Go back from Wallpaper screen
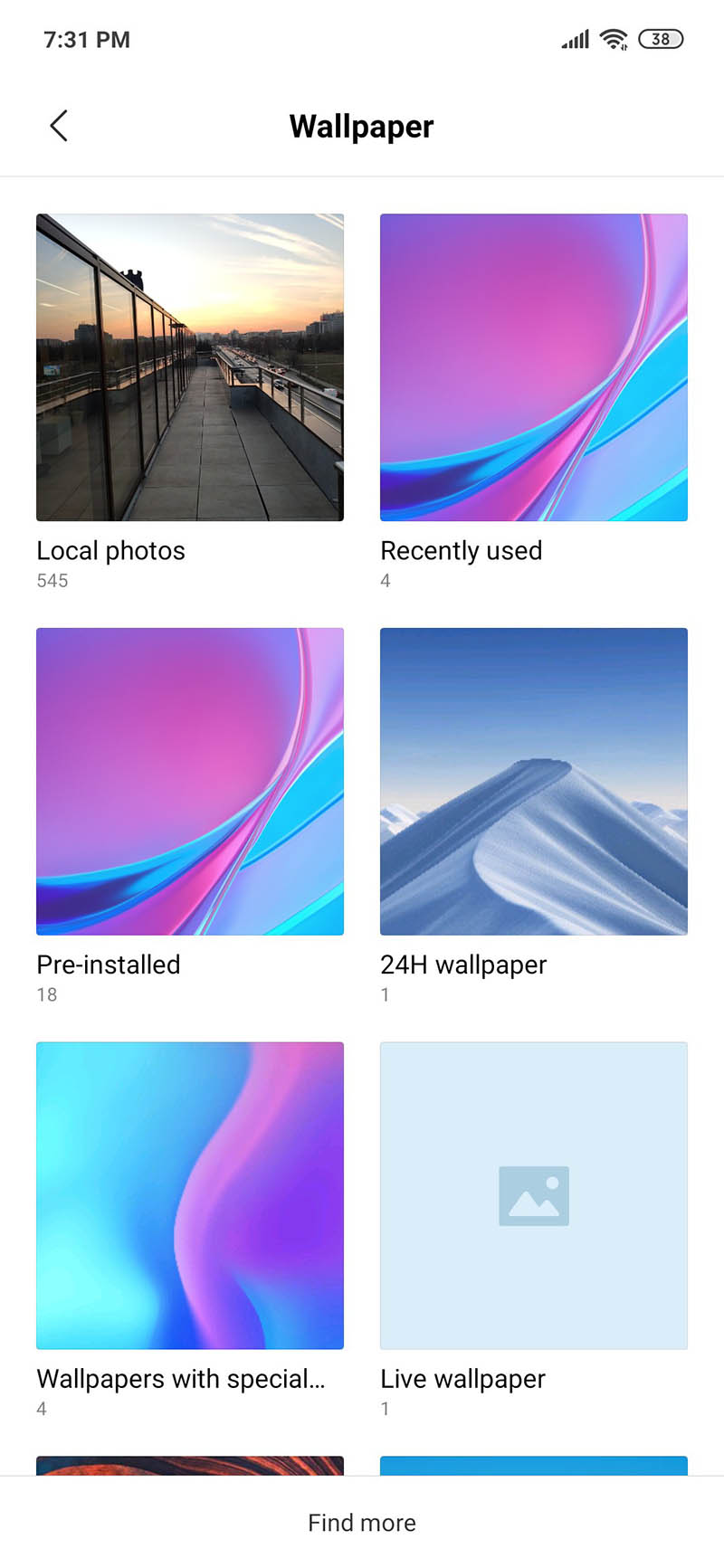This screenshot has height=1568, width=724. [59, 126]
